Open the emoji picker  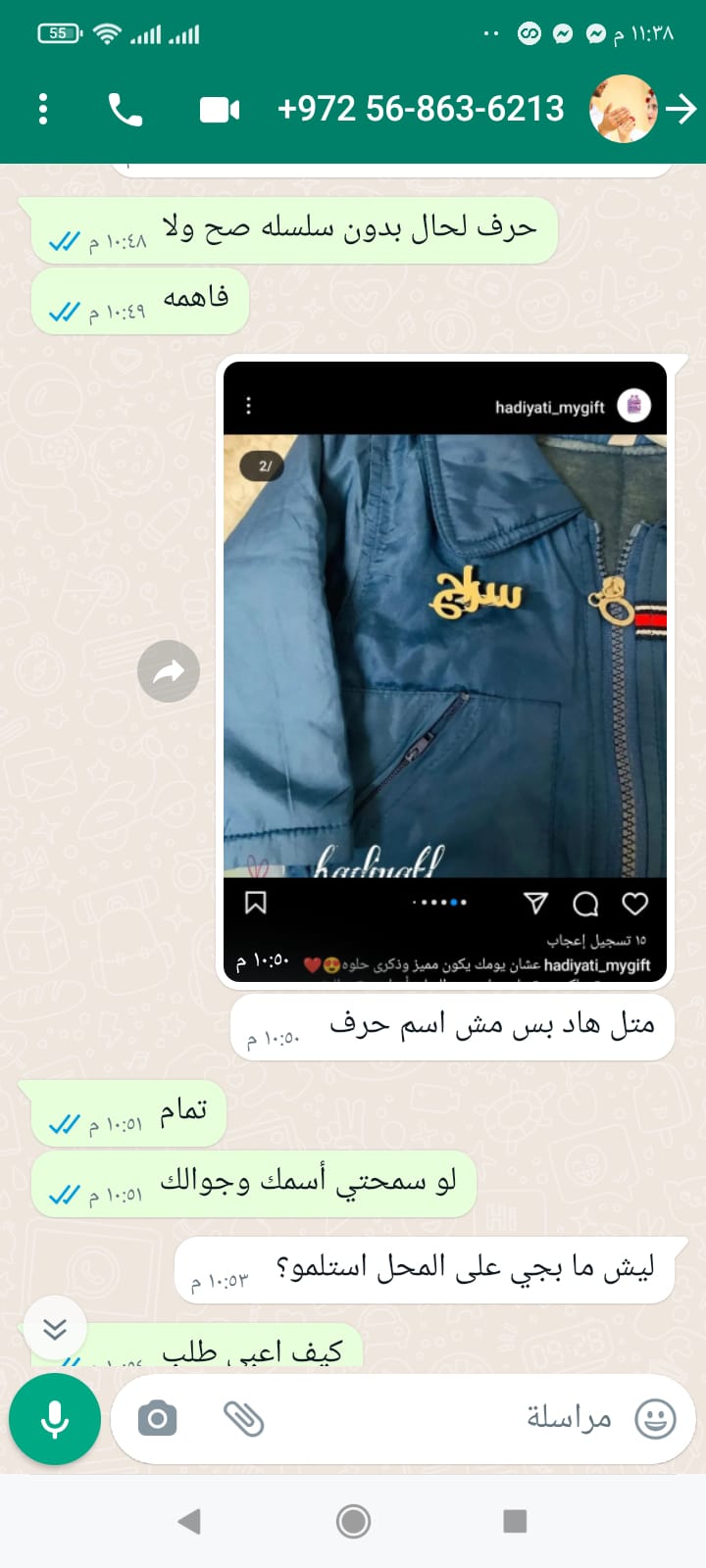tap(655, 1418)
